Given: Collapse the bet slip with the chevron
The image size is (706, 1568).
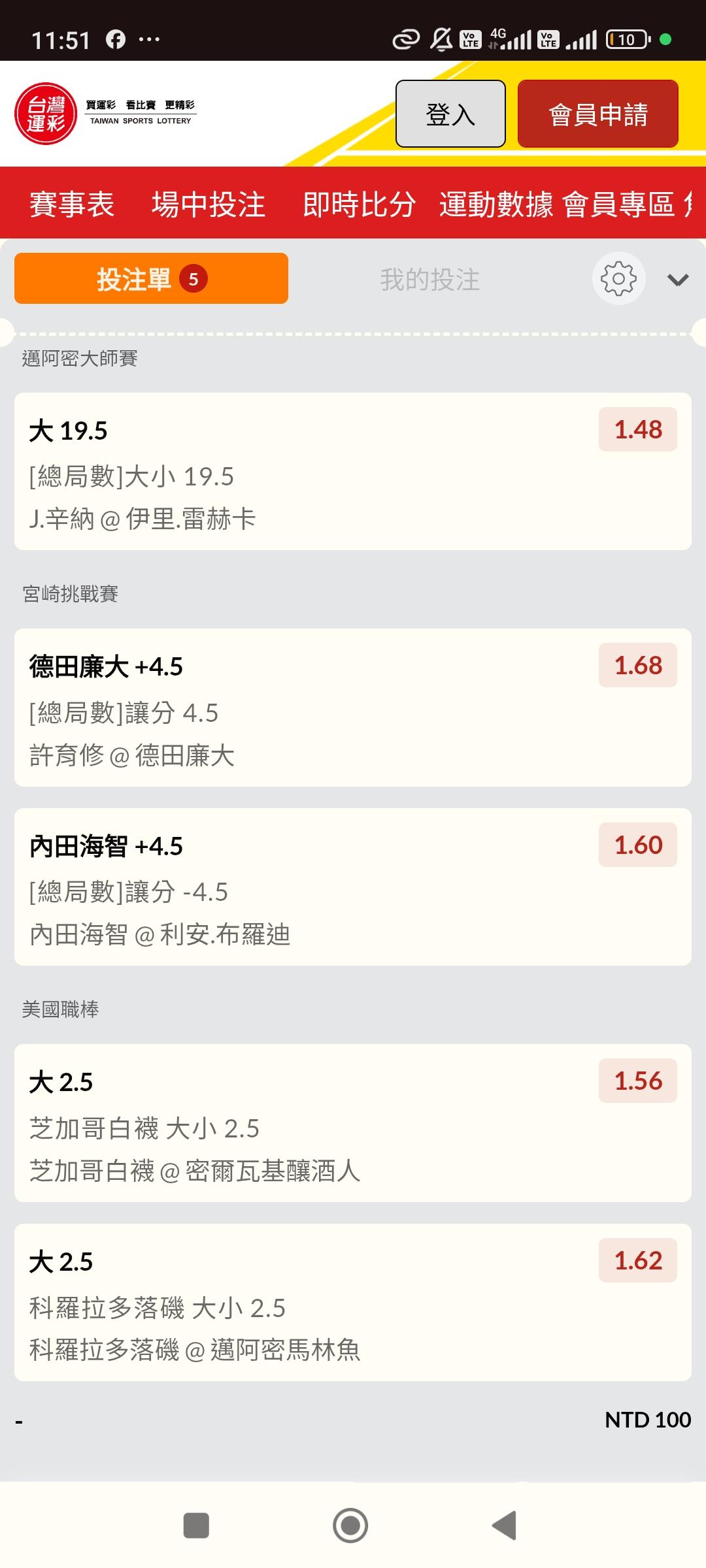Looking at the screenshot, I should [x=678, y=280].
